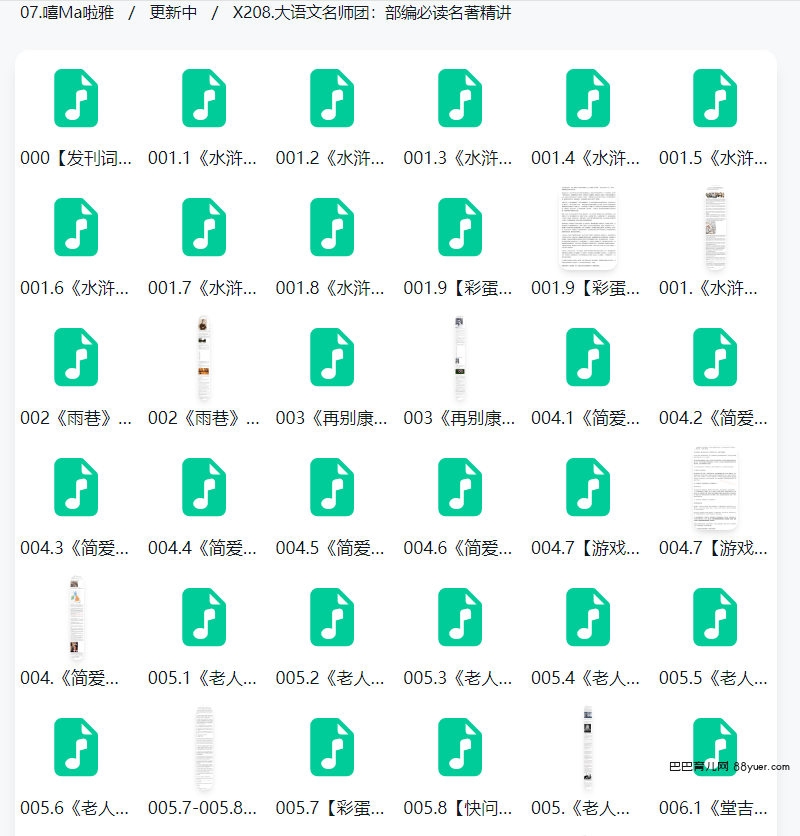Open the 004.《简爱 document file
The image size is (800, 836).
[76, 617]
